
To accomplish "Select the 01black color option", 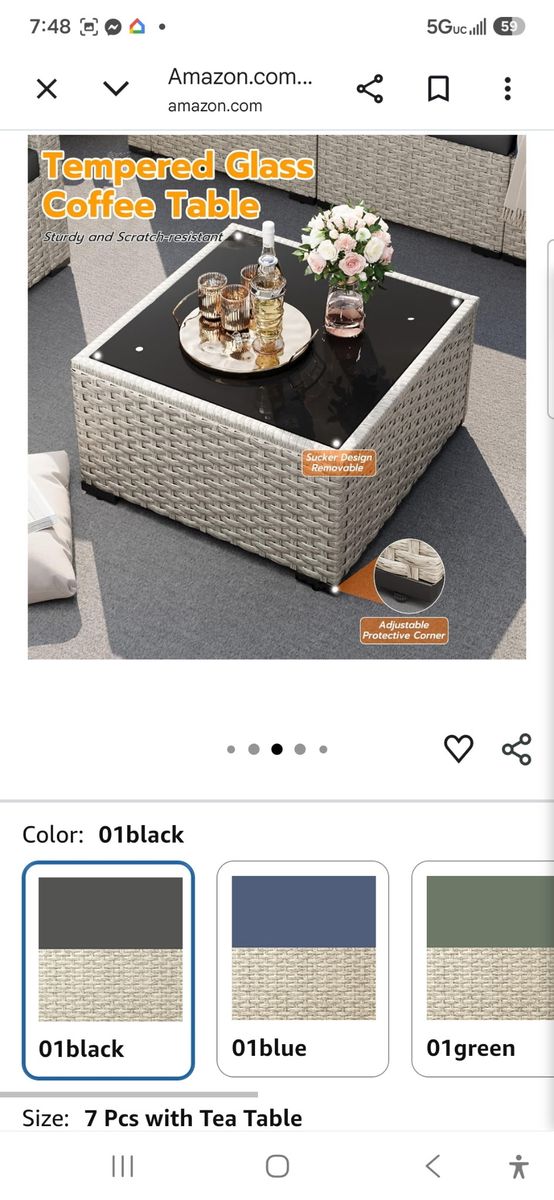I will [x=108, y=970].
